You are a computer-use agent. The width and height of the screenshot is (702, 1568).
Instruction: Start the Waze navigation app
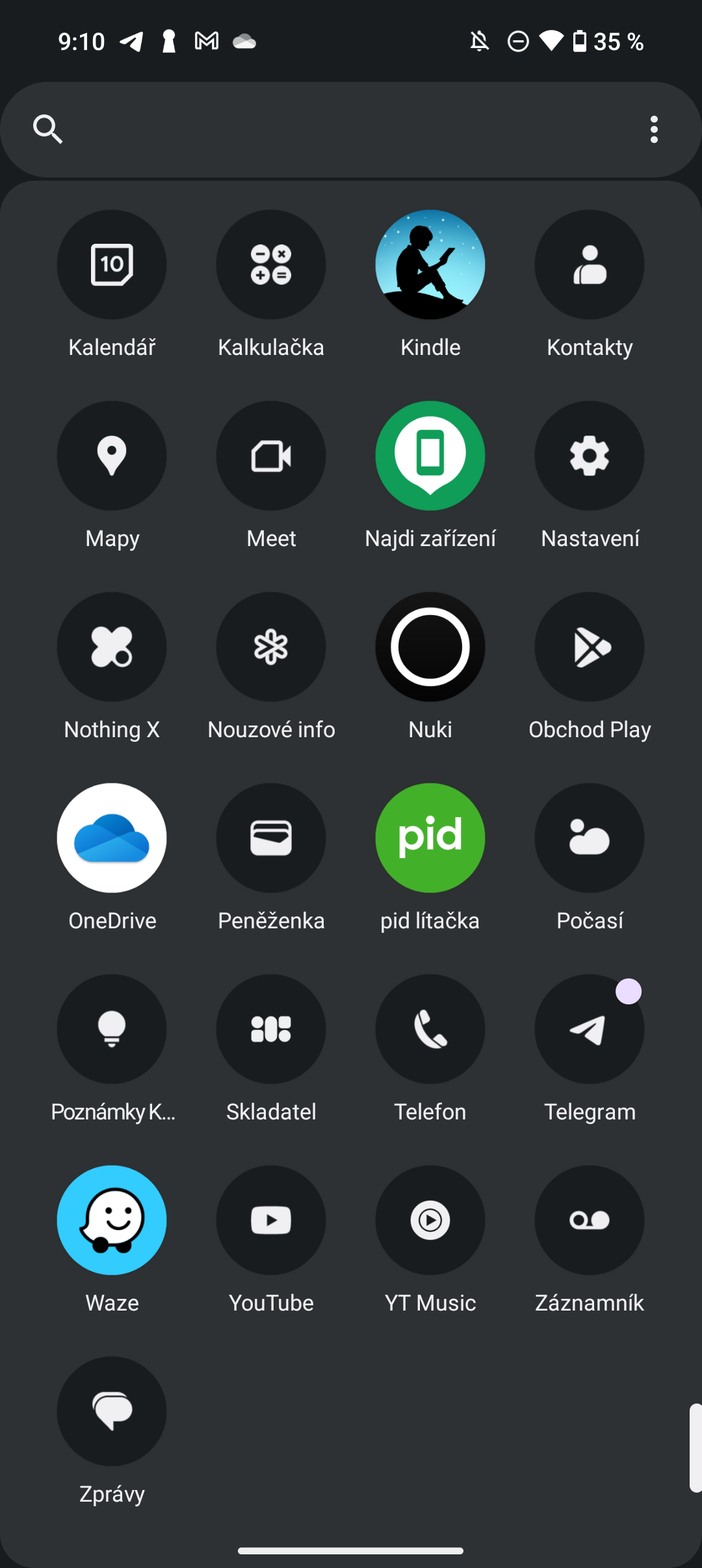point(111,1220)
